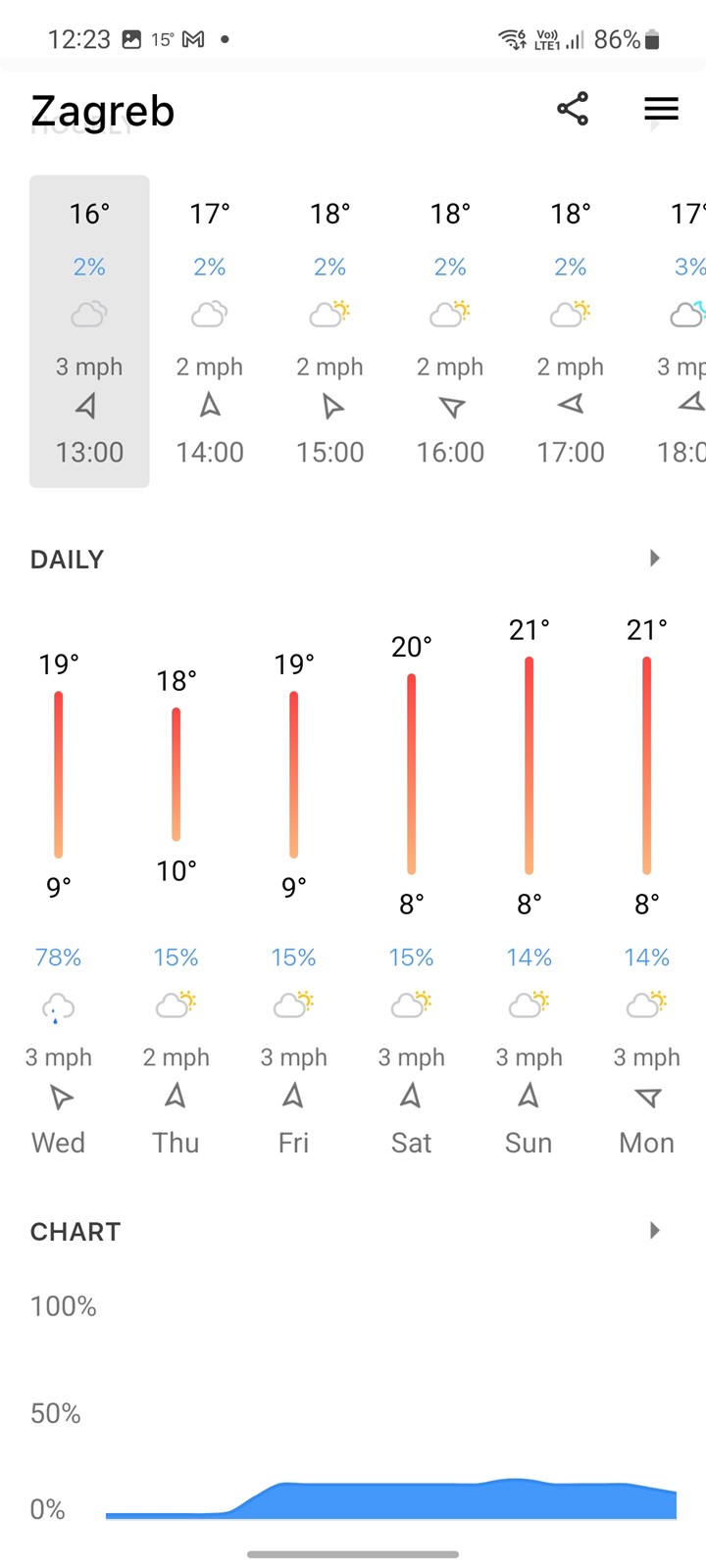The height and width of the screenshot is (1568, 706).
Task: Select the 14:00 hourly forecast
Action: click(210, 331)
